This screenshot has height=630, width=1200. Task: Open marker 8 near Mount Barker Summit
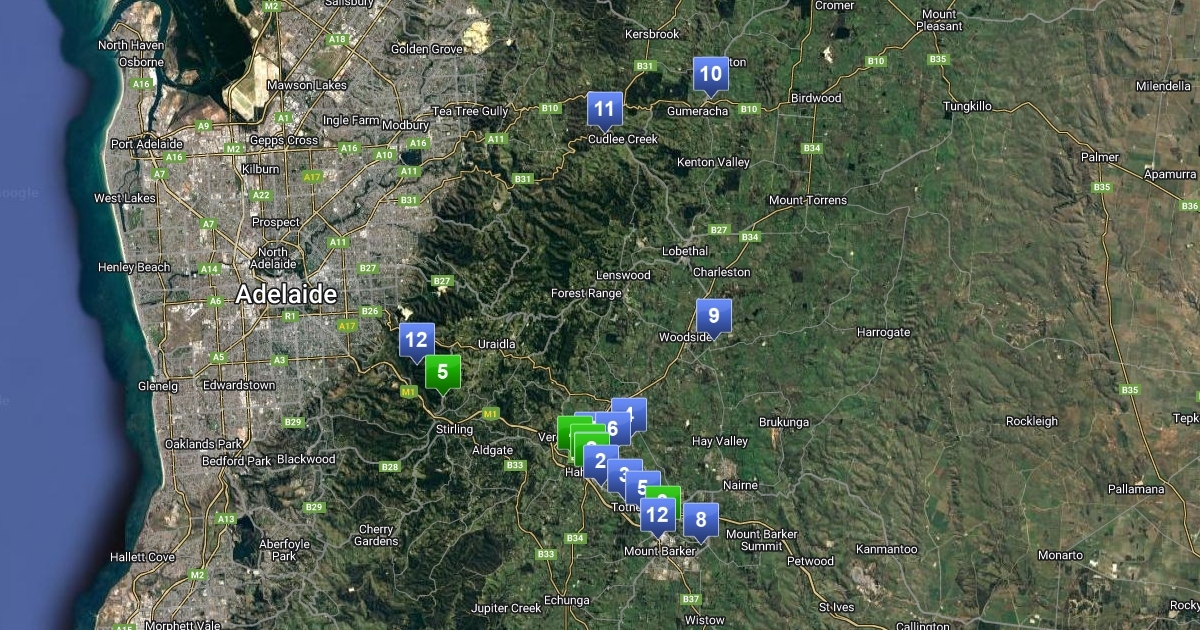700,519
